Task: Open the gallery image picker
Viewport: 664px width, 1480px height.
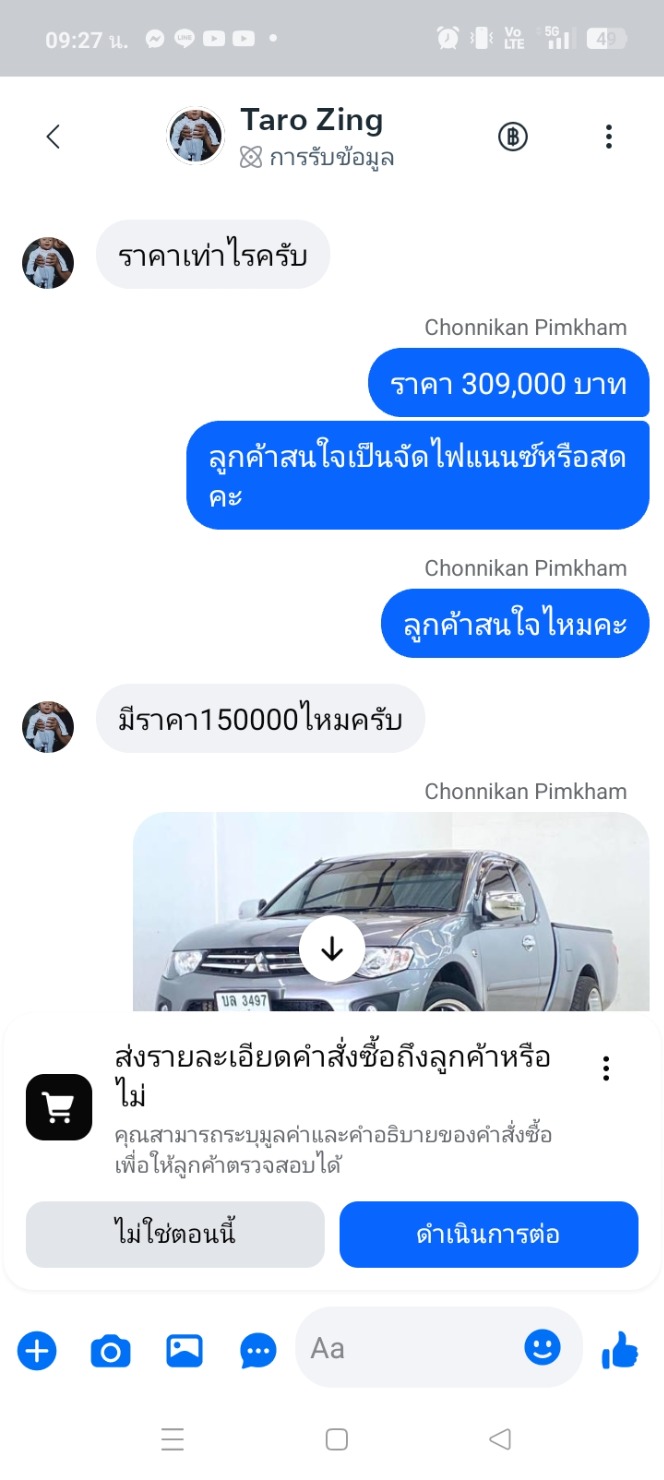Action: [x=184, y=1352]
